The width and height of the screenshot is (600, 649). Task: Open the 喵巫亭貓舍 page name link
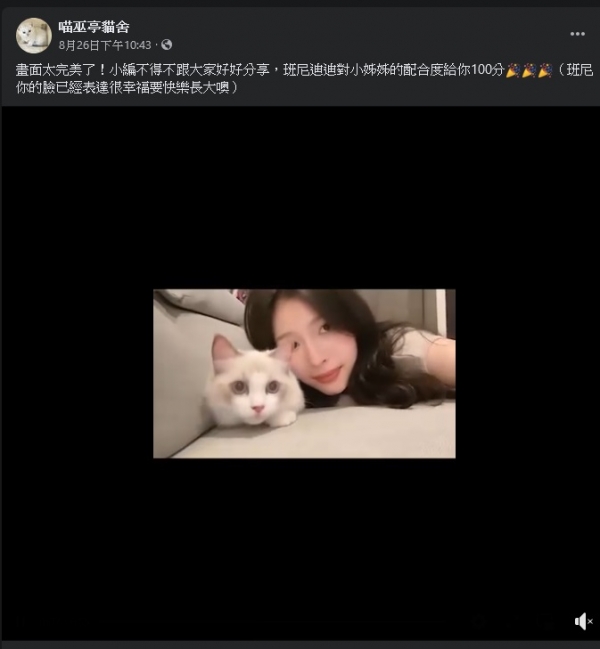click(x=94, y=27)
